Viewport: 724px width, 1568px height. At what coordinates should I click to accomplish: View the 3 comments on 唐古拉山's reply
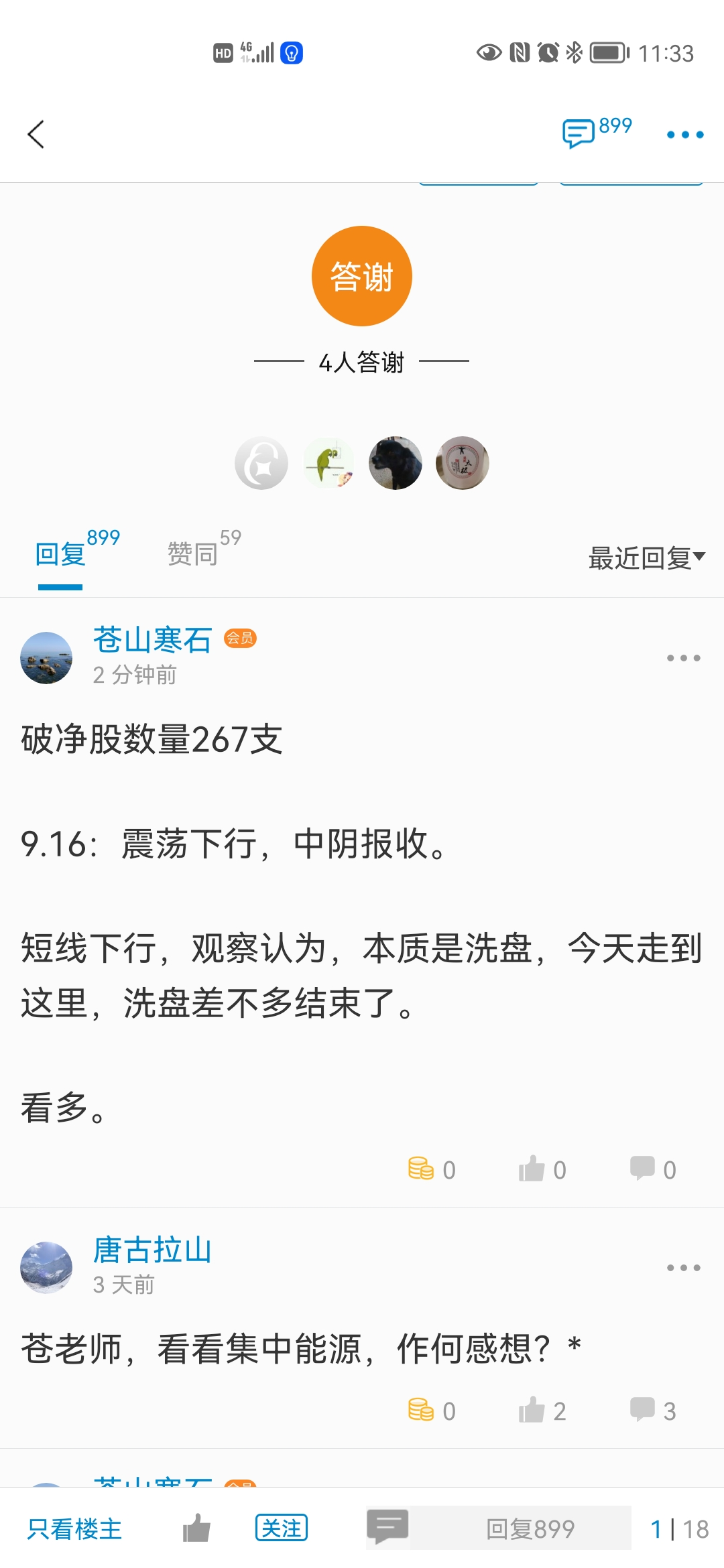click(x=652, y=1411)
